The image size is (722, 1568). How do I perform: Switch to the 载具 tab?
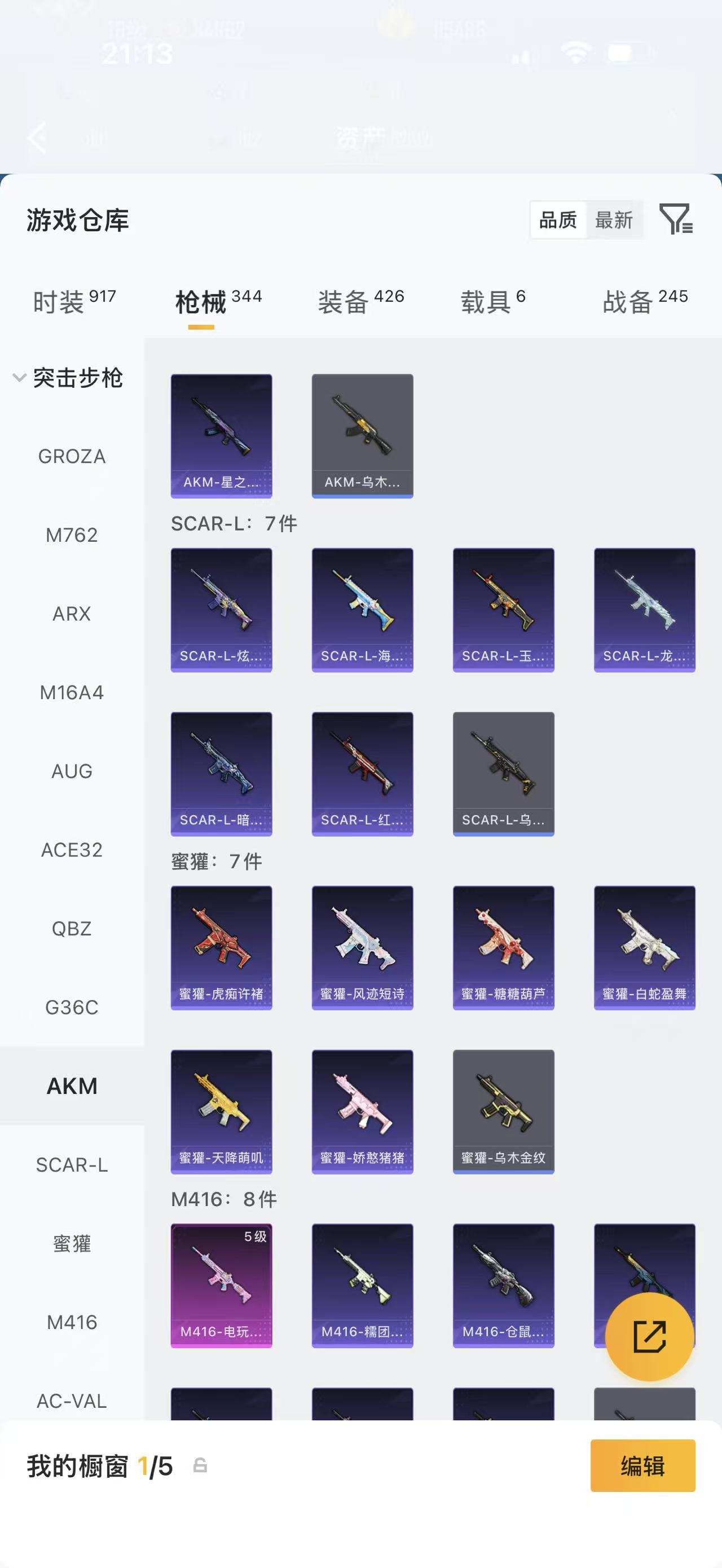click(493, 301)
